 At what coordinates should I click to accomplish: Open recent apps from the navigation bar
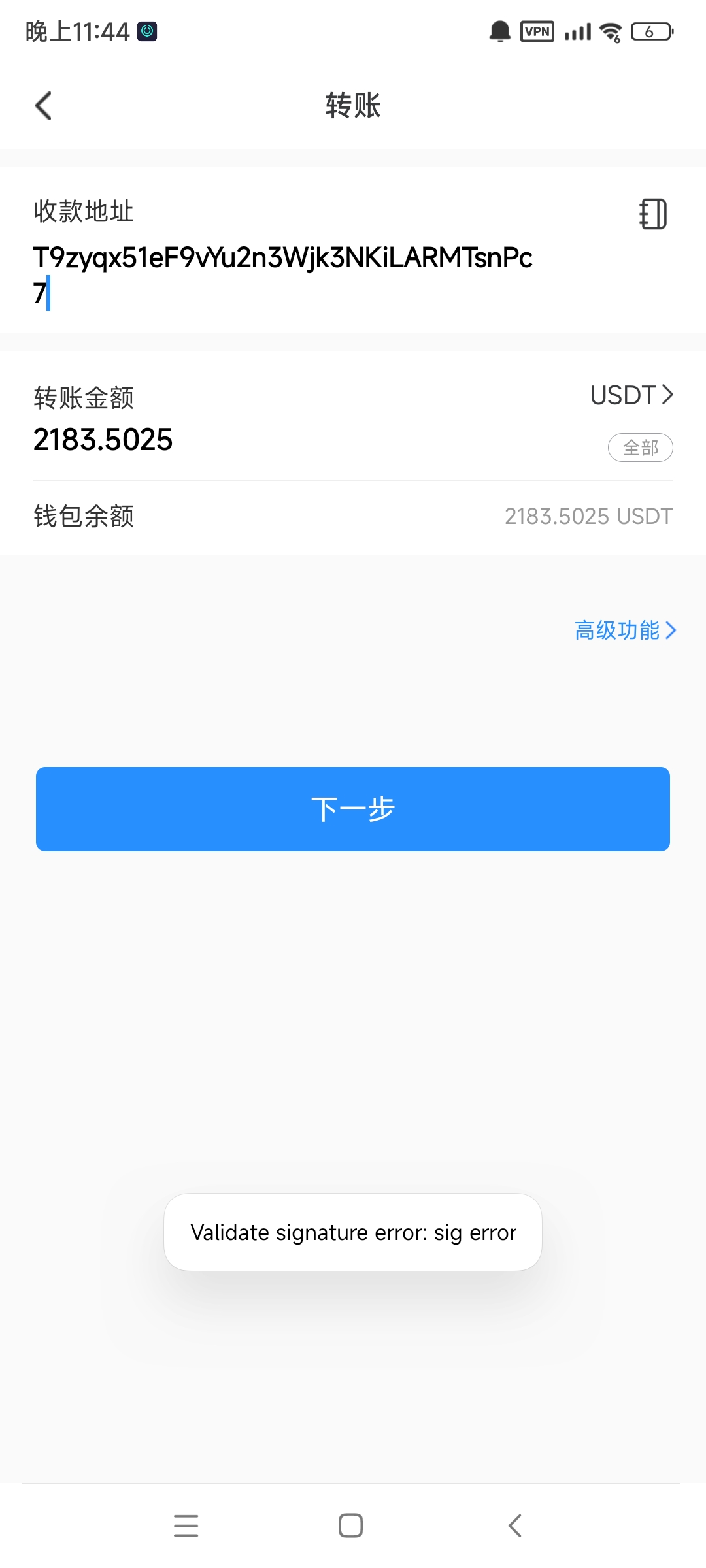(186, 1526)
